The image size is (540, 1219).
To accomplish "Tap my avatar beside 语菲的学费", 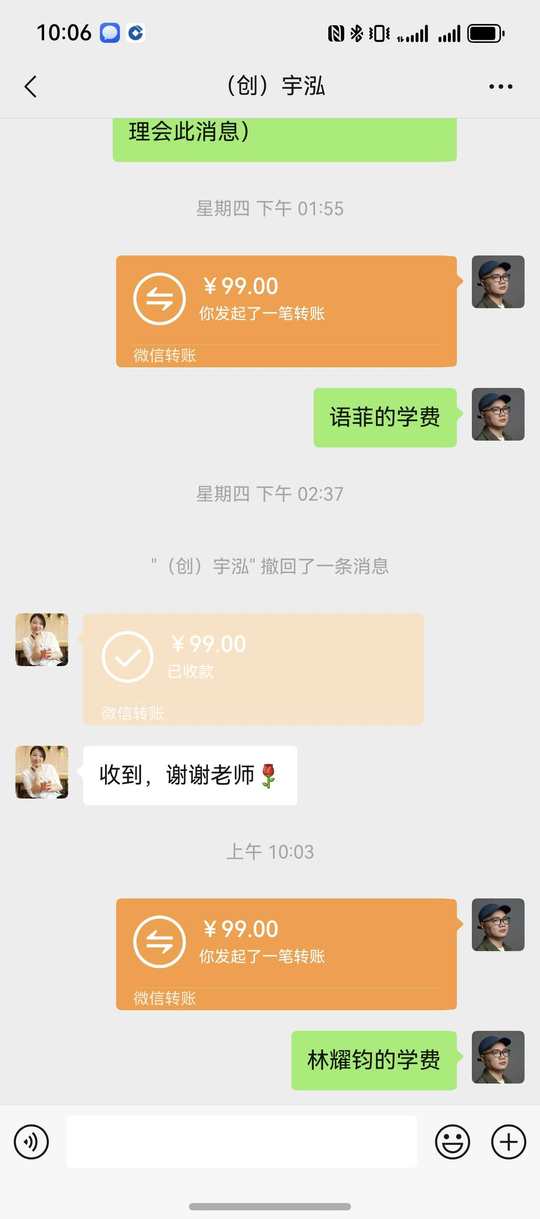I will (x=498, y=415).
